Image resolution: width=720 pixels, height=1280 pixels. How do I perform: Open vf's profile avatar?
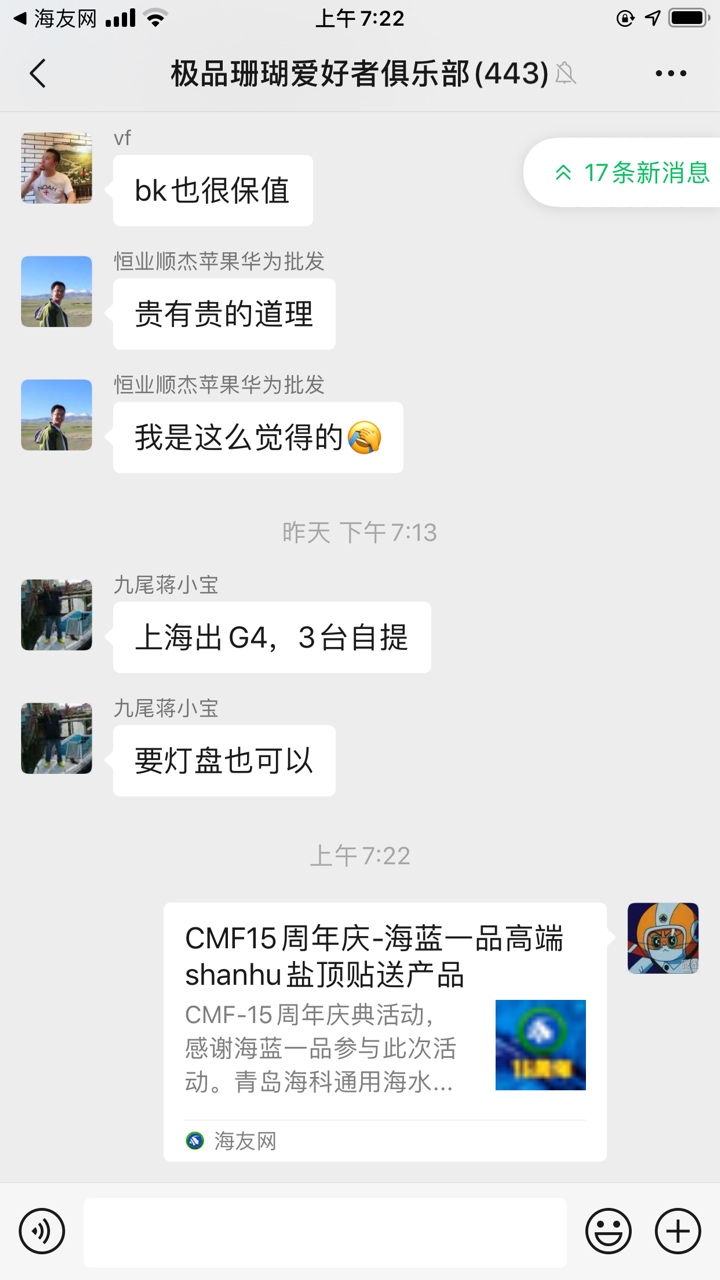[x=56, y=168]
